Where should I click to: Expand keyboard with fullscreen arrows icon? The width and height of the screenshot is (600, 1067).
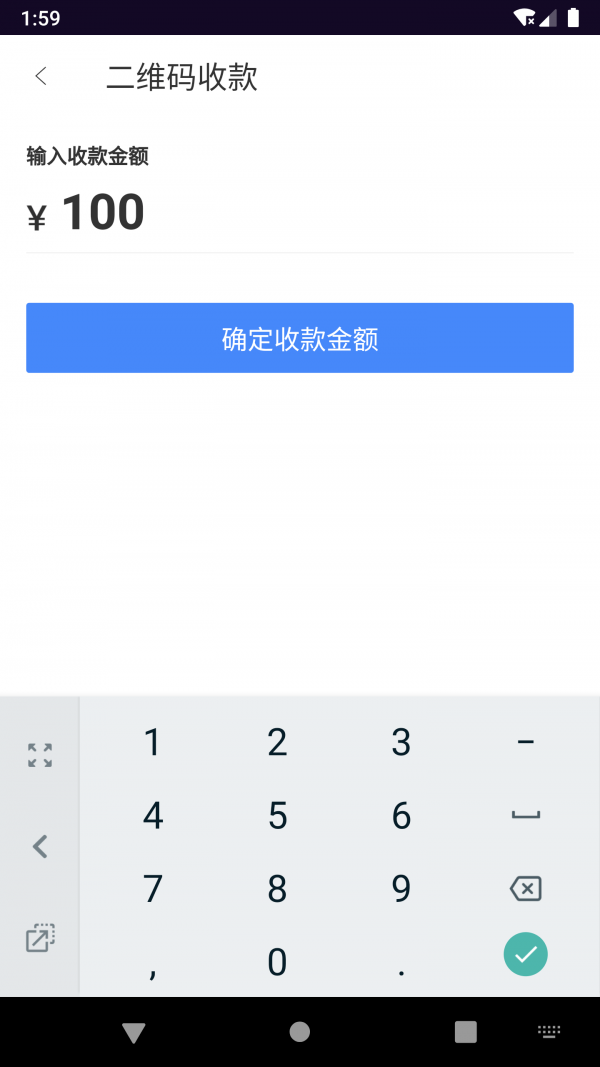(x=40, y=755)
